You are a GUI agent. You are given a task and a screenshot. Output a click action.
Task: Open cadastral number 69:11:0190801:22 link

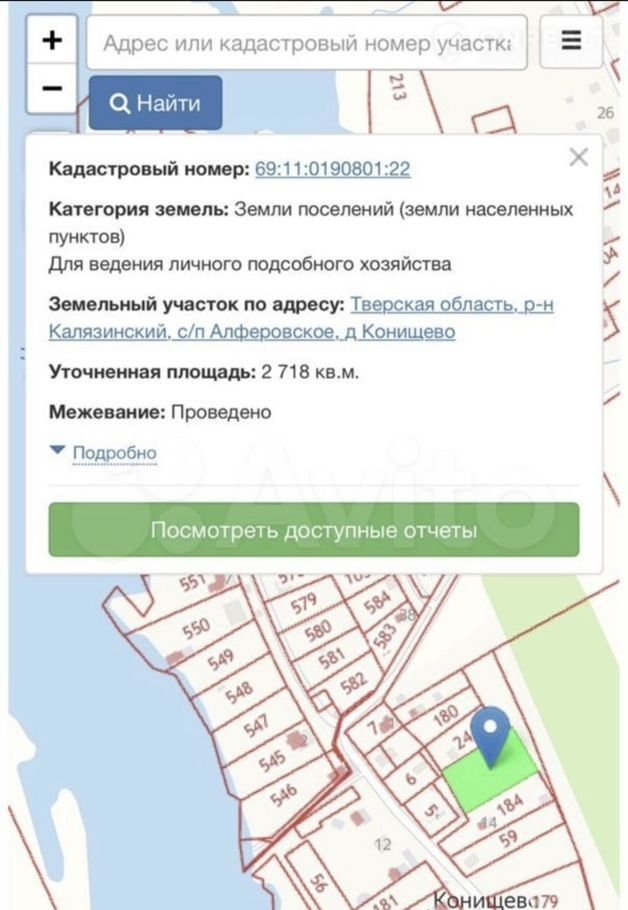(333, 169)
